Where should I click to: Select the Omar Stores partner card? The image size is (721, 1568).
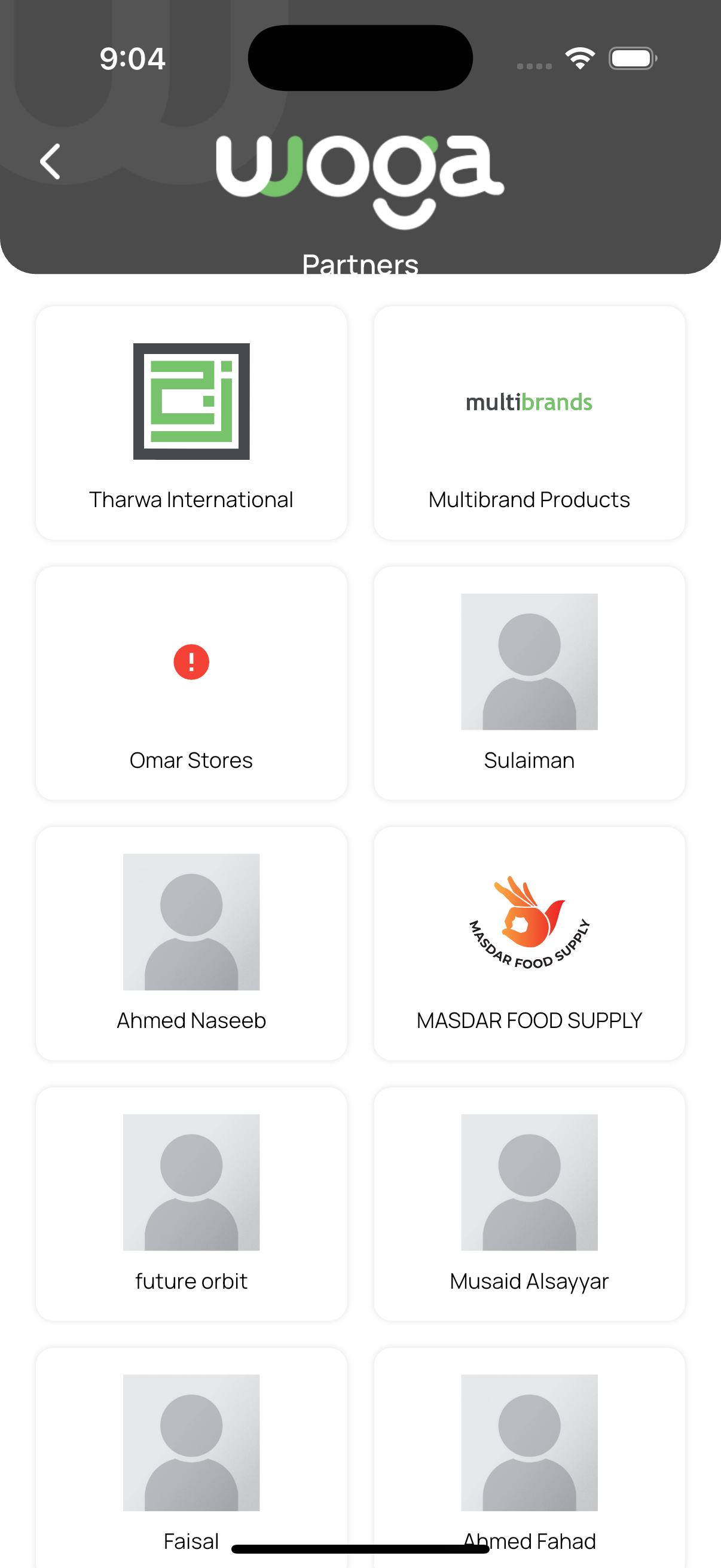(191, 683)
